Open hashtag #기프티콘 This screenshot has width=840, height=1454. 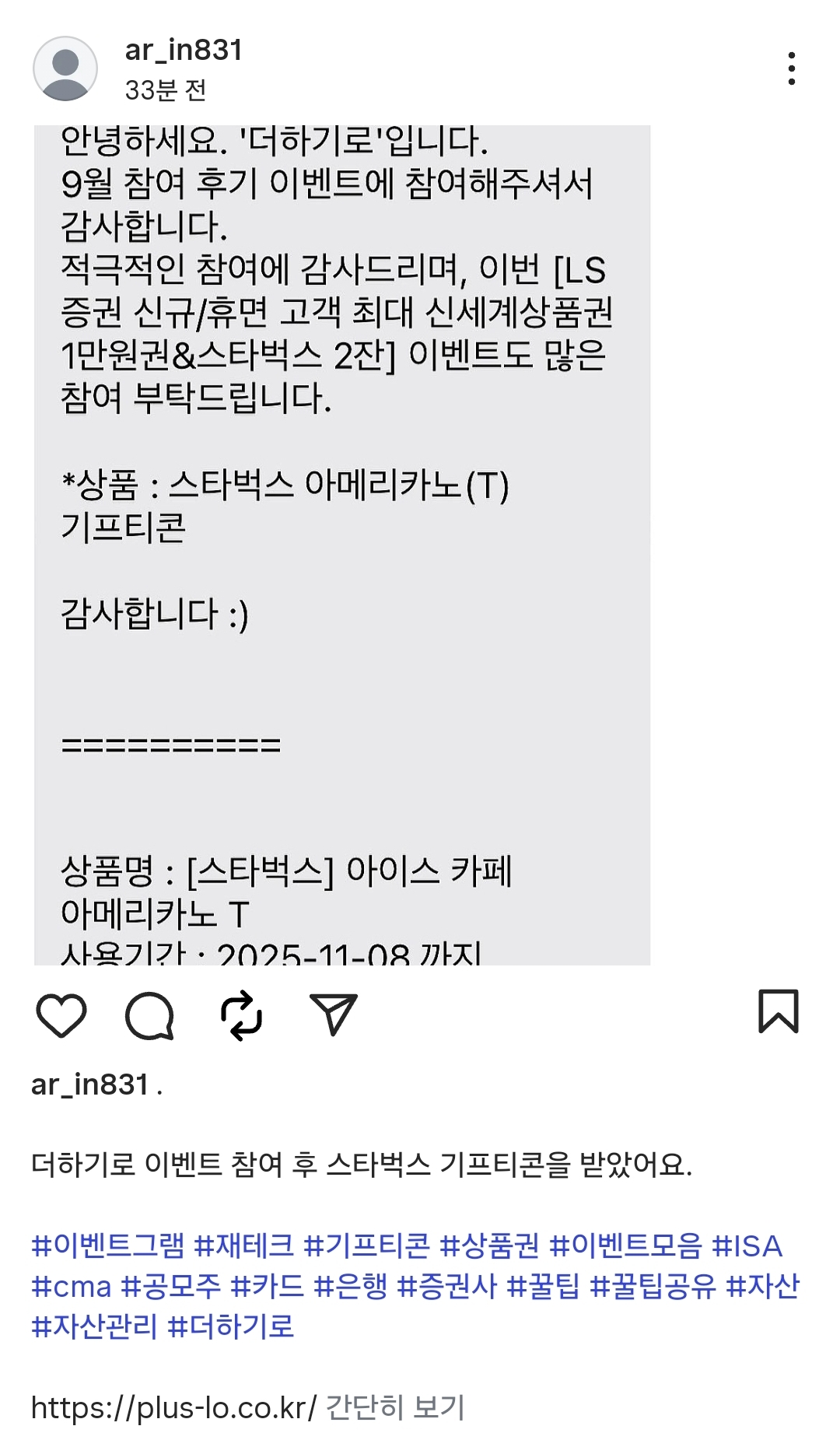coord(366,1246)
